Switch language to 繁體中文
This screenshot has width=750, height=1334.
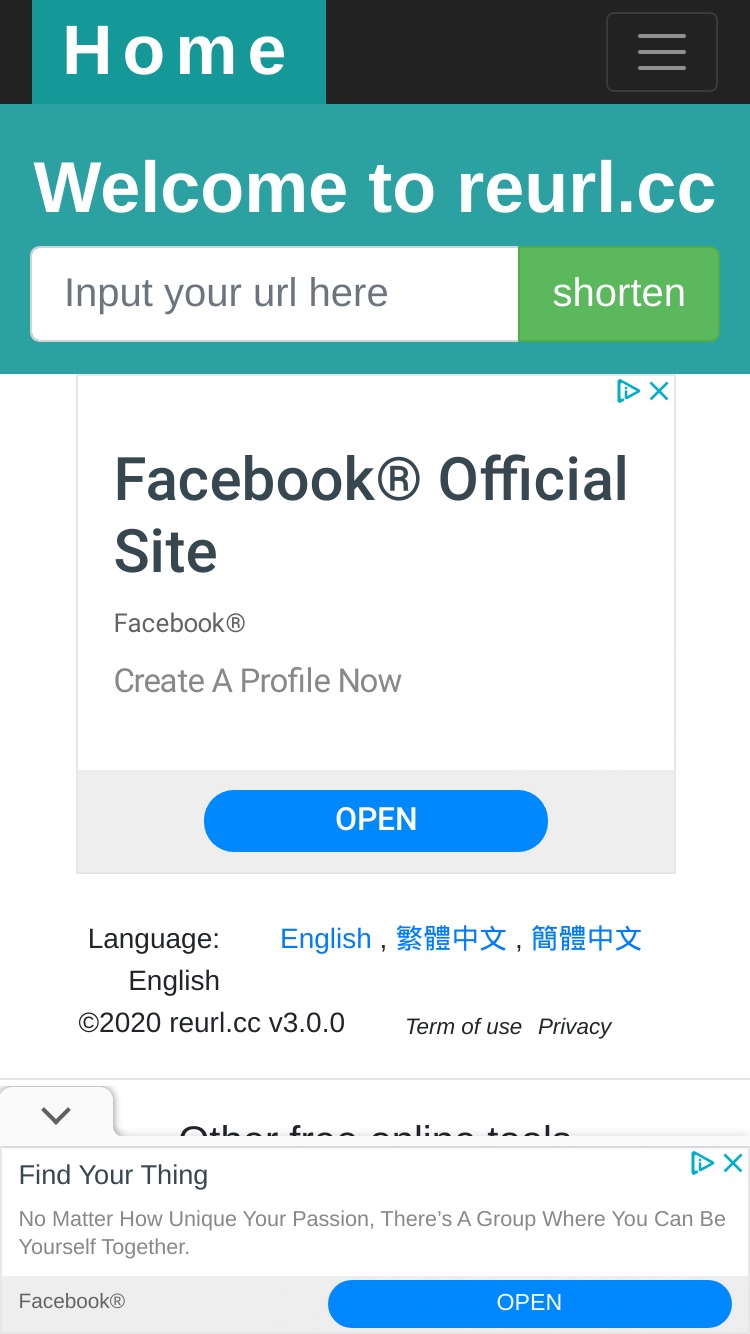pyautogui.click(x=451, y=939)
